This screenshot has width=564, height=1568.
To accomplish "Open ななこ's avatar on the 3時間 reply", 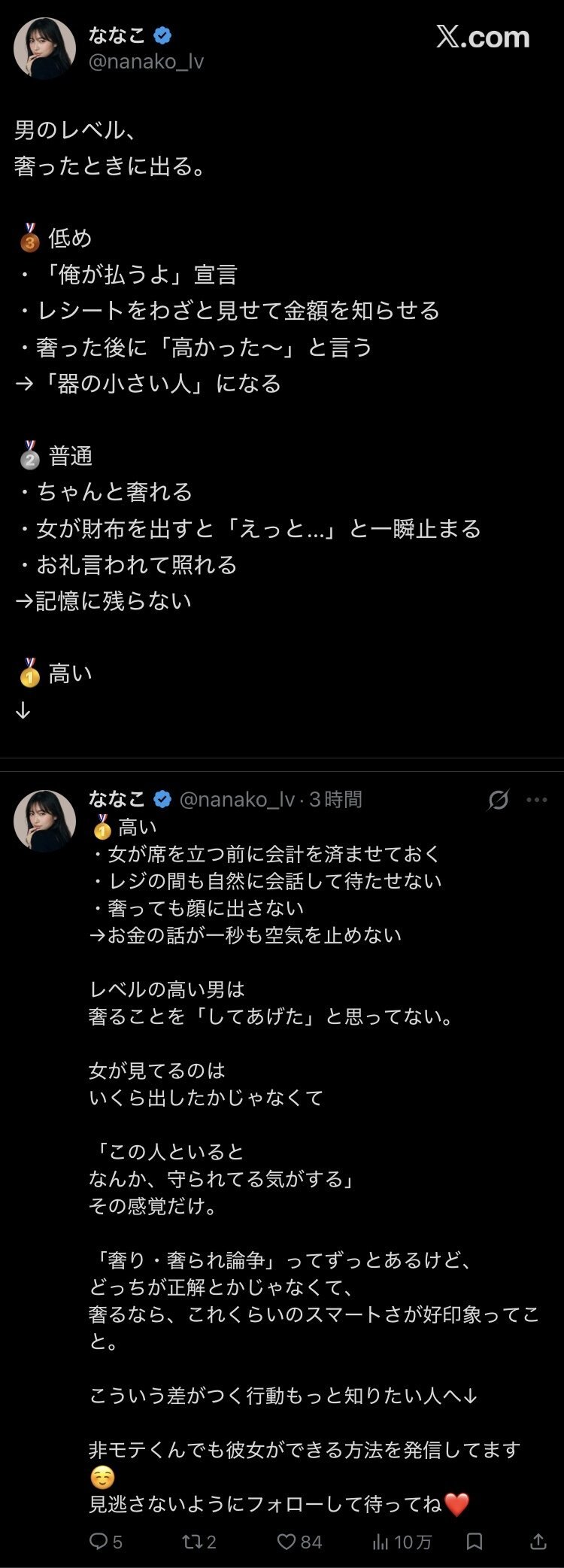I will (45, 821).
